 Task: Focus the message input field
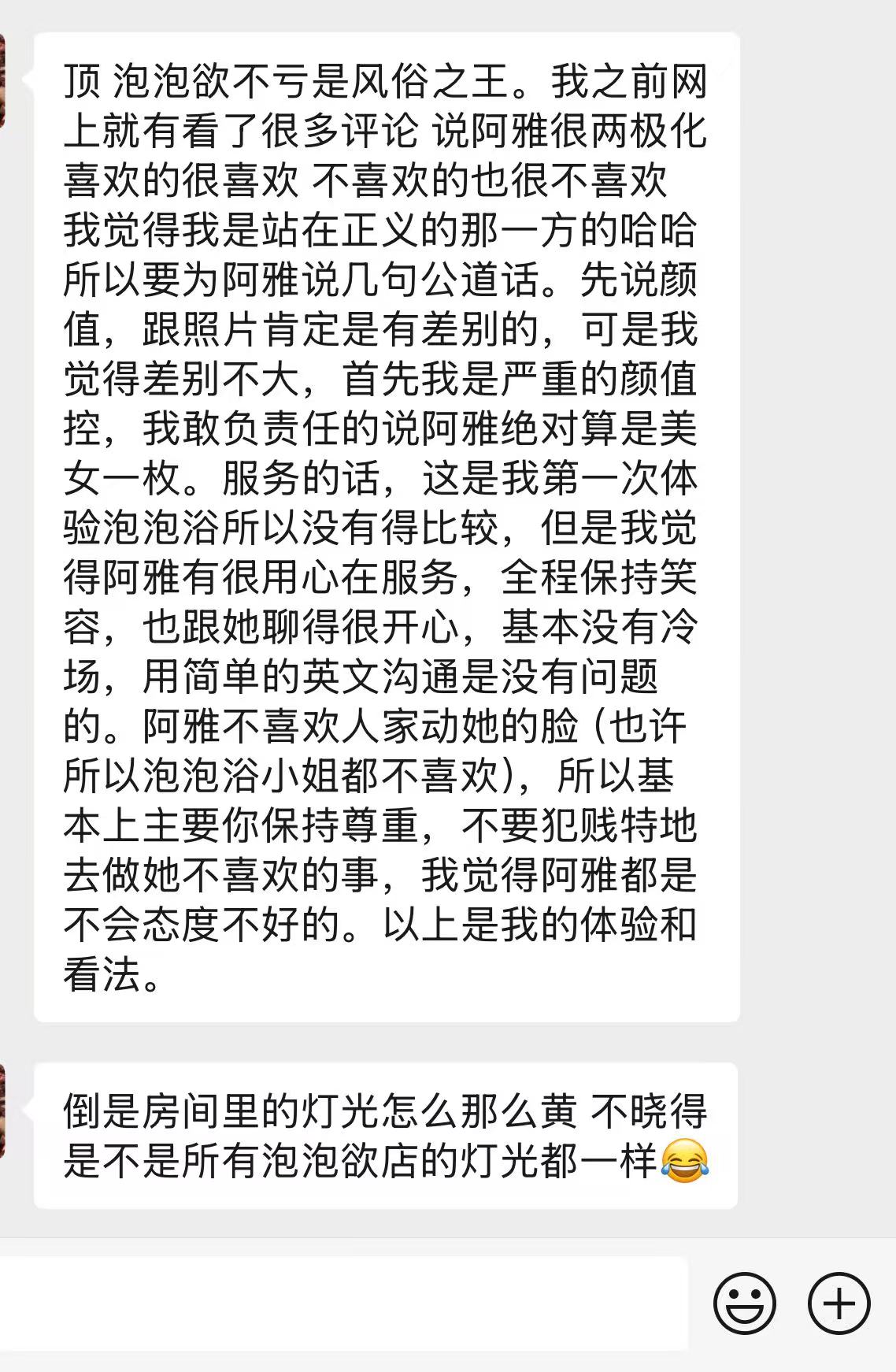pos(342,1303)
